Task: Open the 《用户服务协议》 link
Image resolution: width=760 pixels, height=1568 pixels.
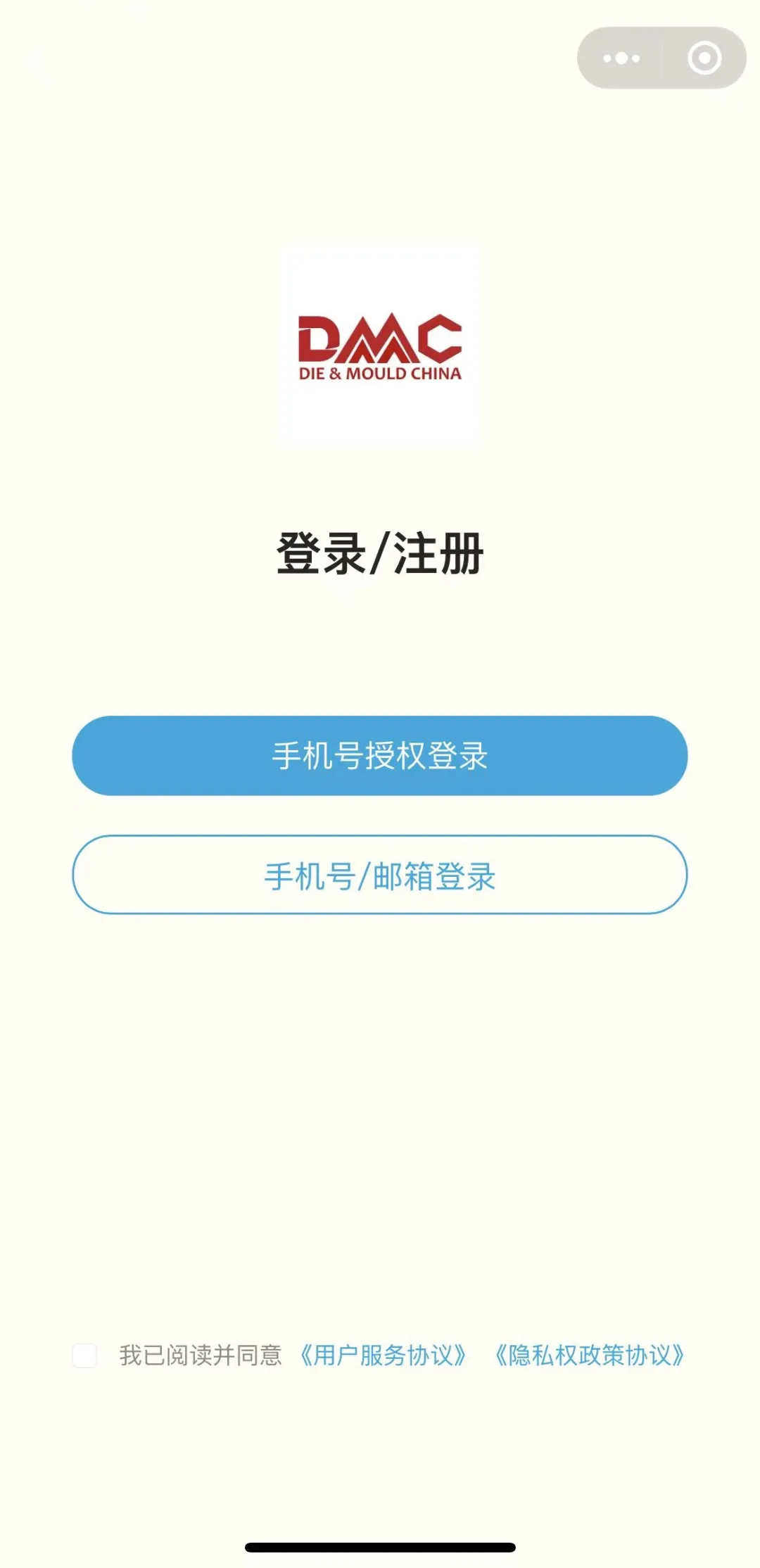Action: point(383,1355)
